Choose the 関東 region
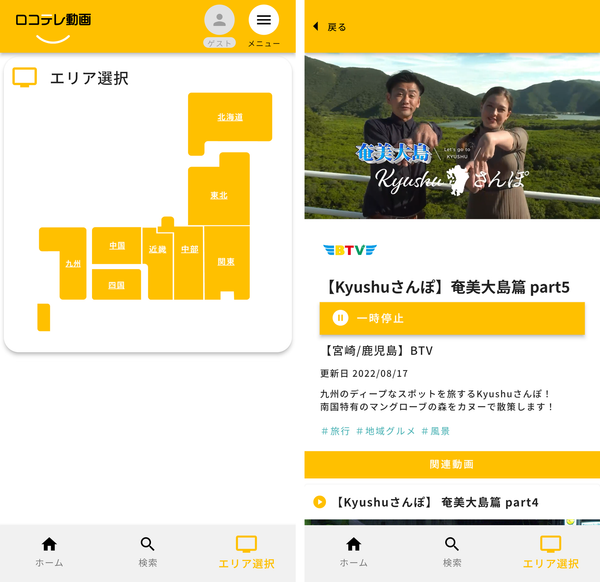 (x=227, y=262)
